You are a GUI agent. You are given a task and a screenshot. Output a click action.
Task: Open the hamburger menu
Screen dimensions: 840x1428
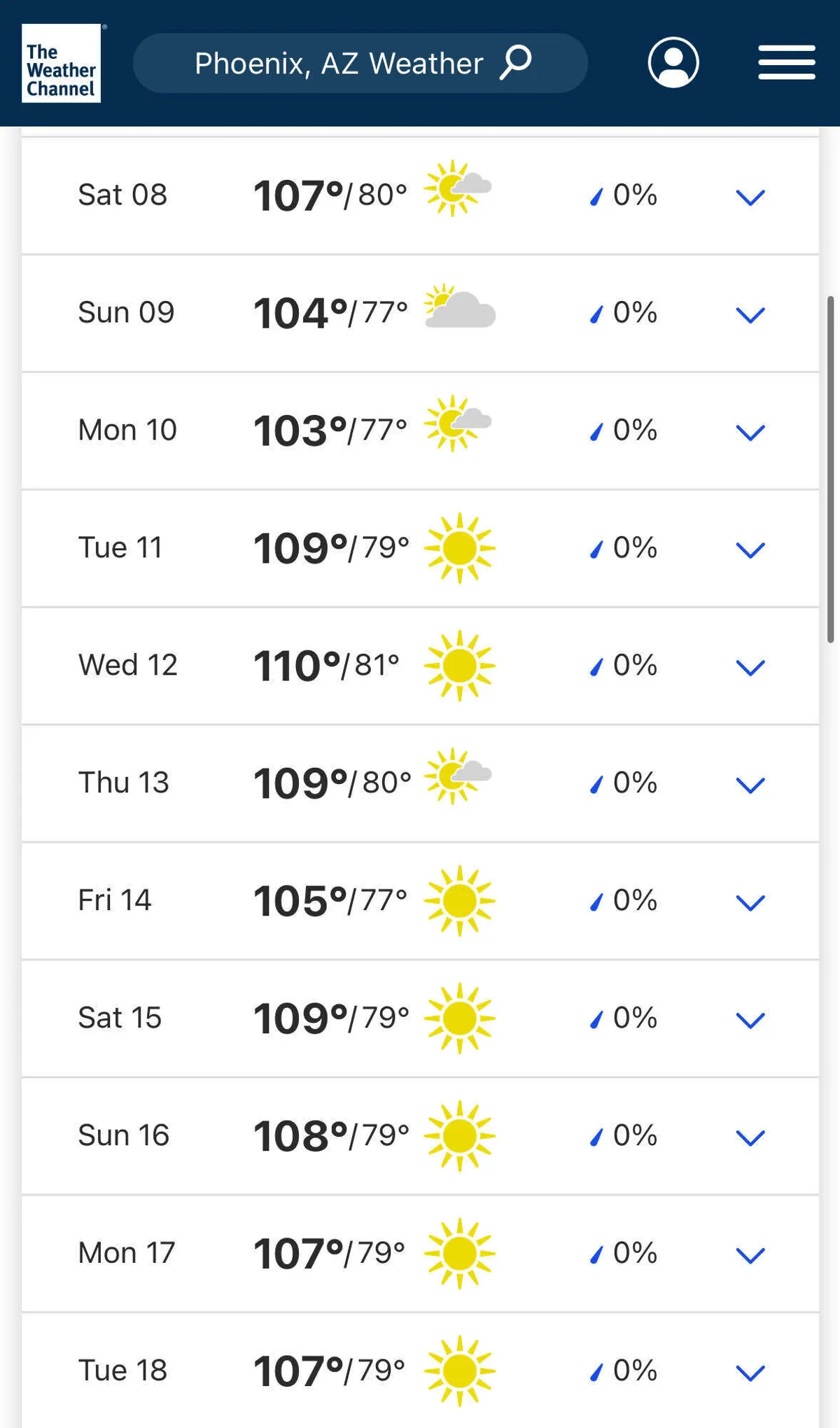[x=786, y=63]
